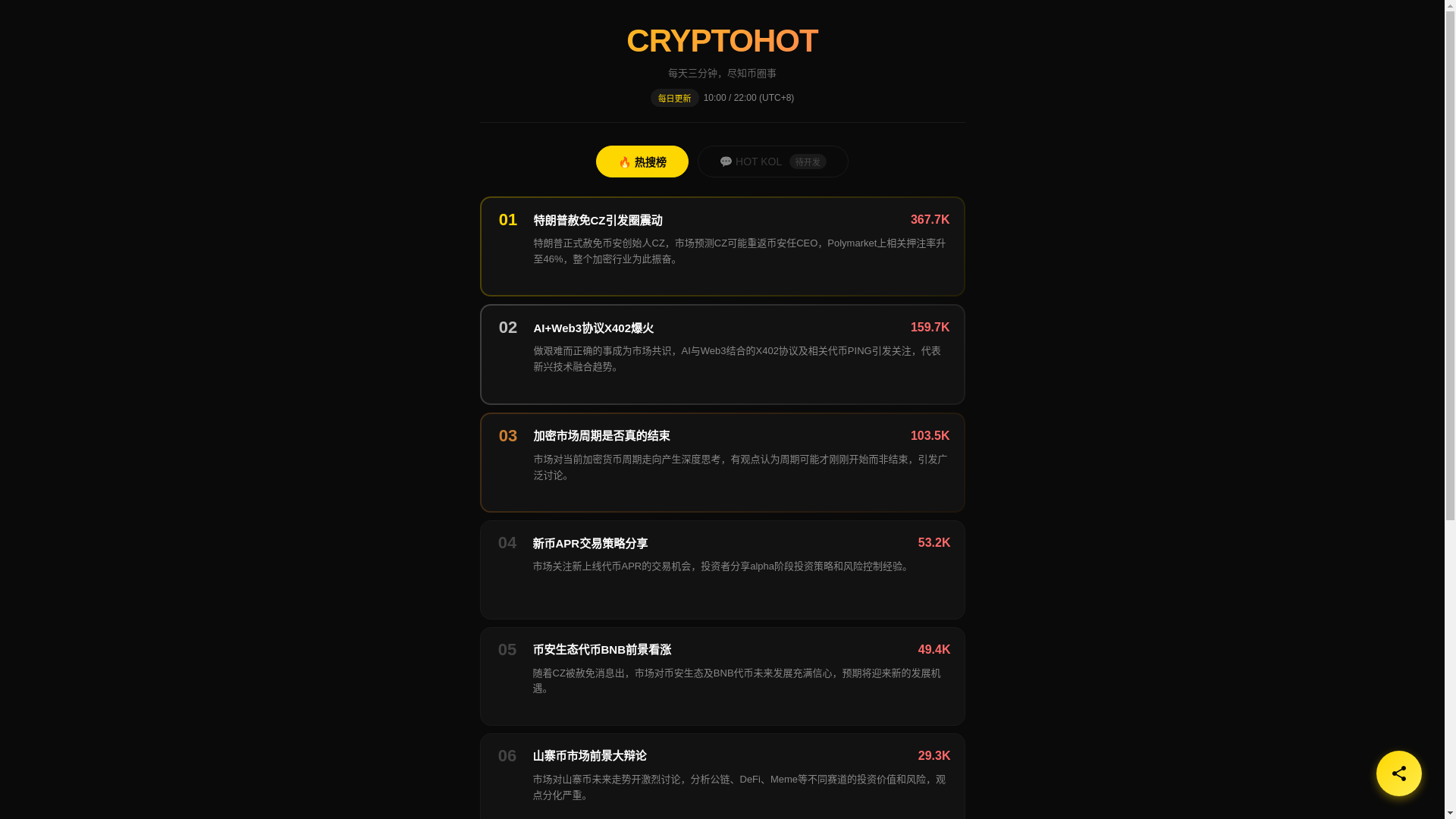Open the card 特朗普赦免CZ引发圈震动
Screen dimensions: 1456x819
click(721, 246)
